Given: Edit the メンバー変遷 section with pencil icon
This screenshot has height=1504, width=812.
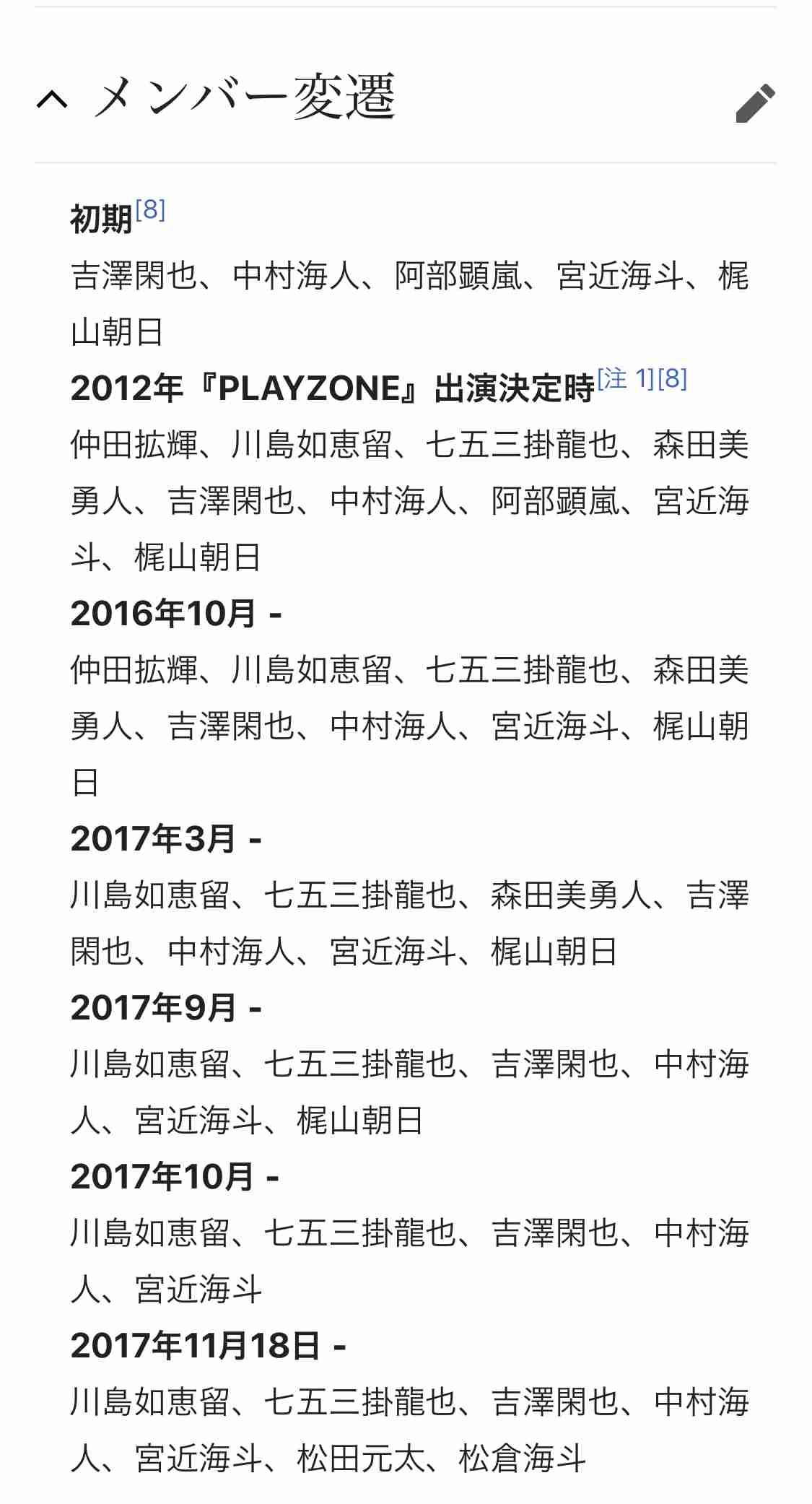Looking at the screenshot, I should click(x=755, y=103).
